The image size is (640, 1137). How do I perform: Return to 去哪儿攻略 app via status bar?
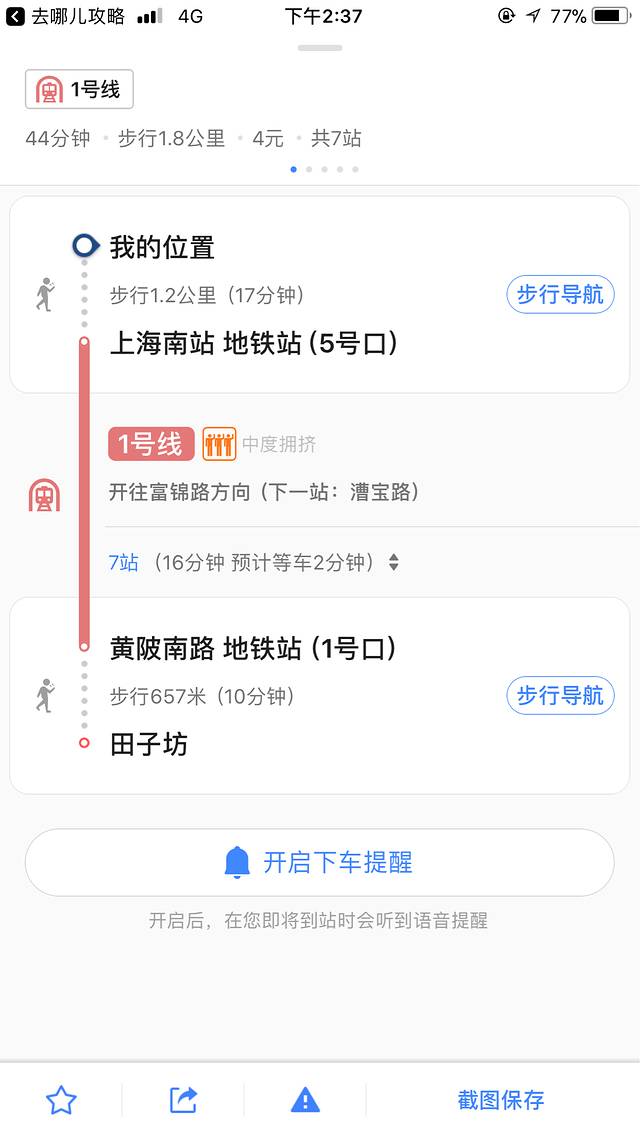coord(66,16)
